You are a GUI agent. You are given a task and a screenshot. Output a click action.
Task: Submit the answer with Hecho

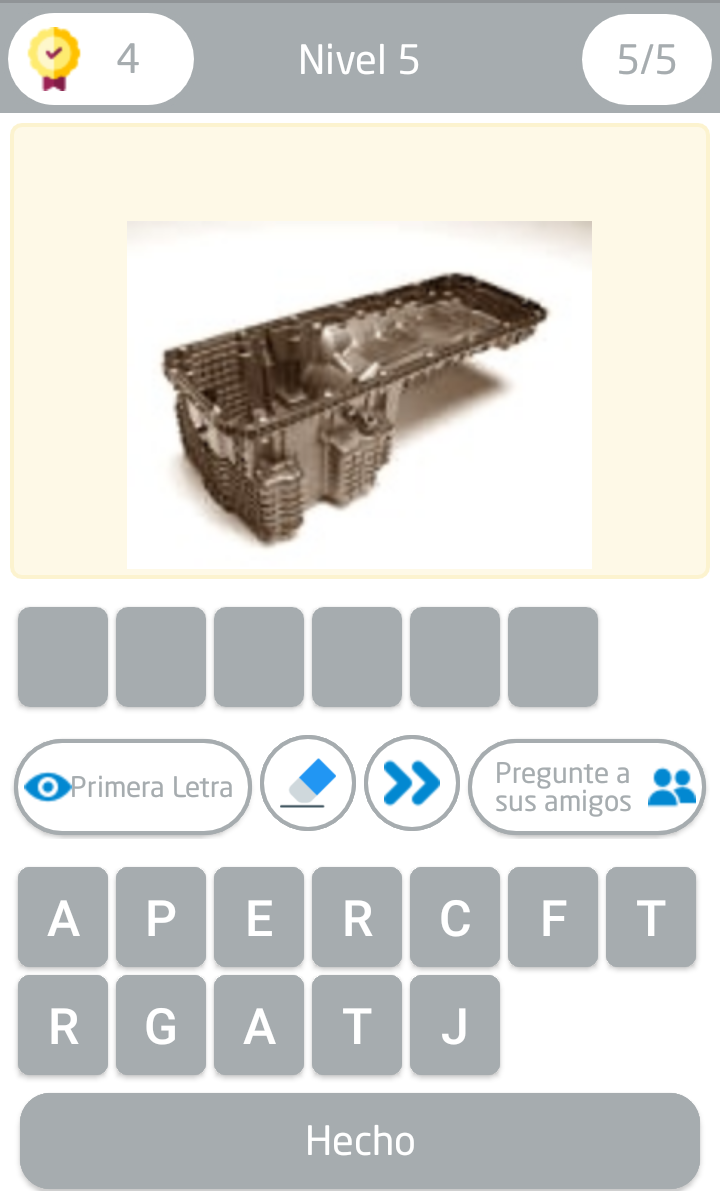[360, 1140]
